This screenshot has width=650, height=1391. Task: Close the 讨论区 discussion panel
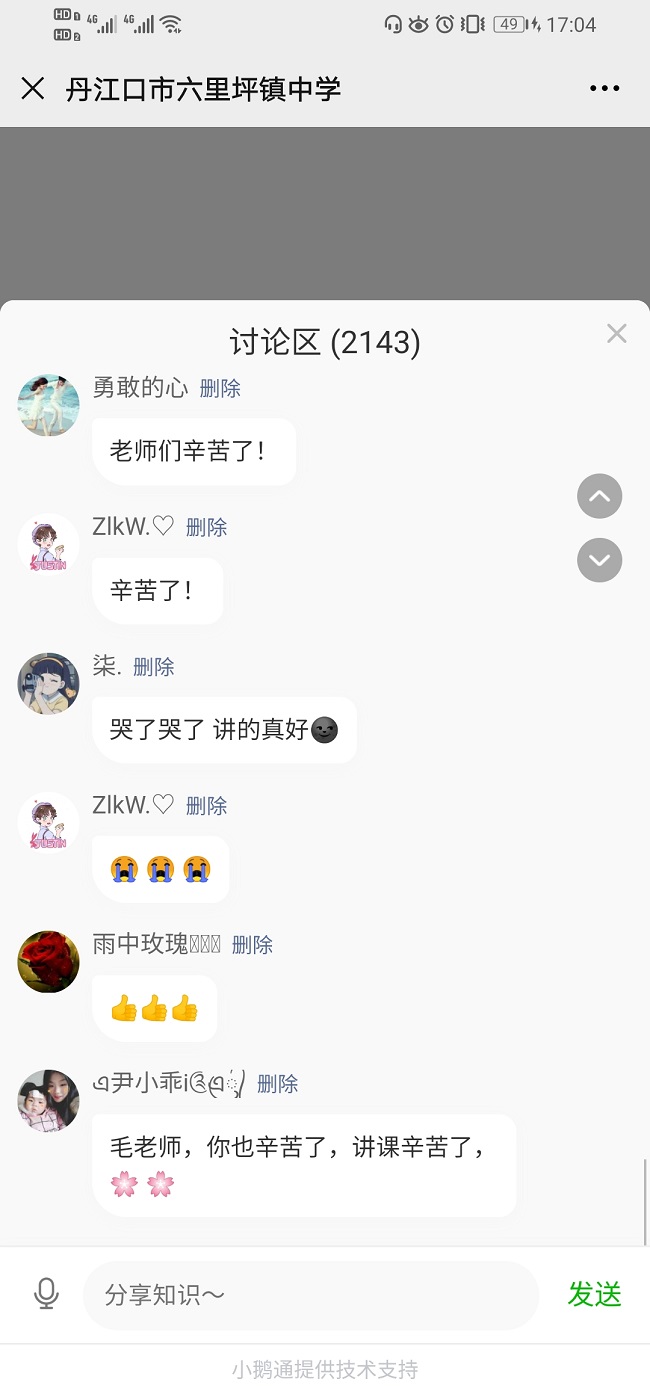click(x=616, y=334)
